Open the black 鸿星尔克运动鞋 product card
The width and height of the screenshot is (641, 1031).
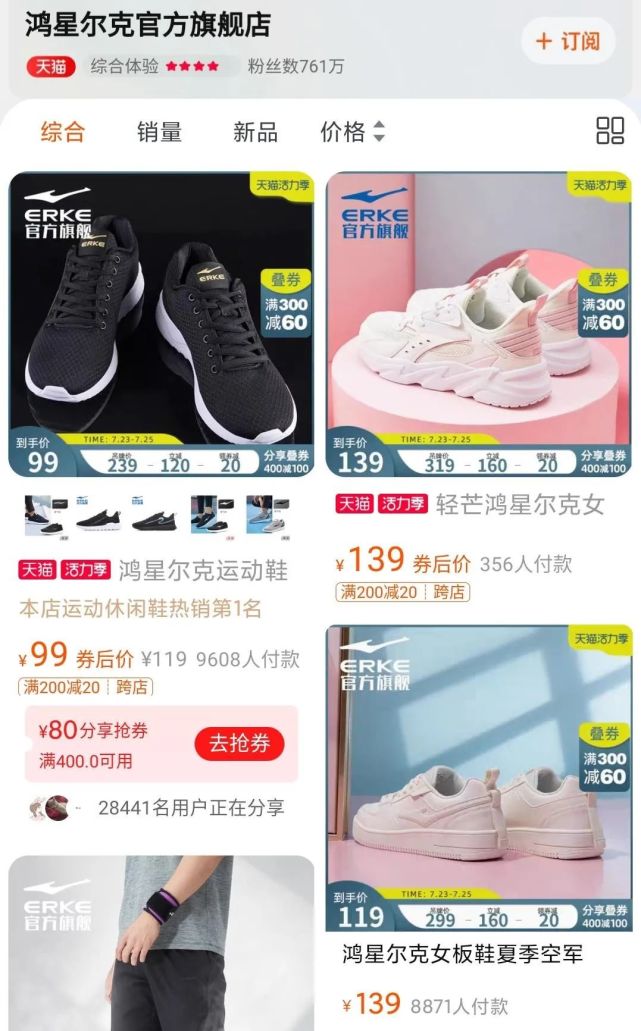coord(161,325)
